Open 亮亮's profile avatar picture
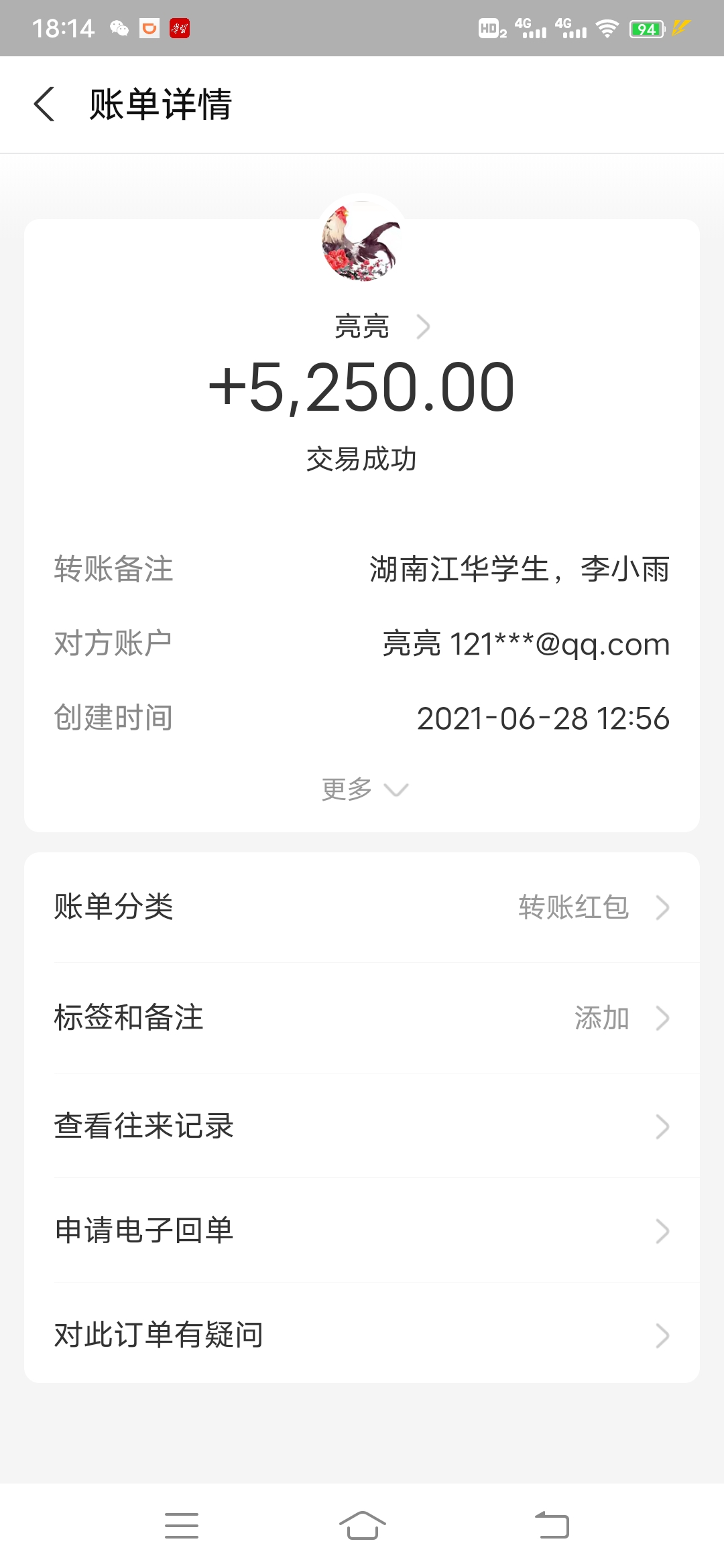The image size is (724, 1568). tap(361, 243)
